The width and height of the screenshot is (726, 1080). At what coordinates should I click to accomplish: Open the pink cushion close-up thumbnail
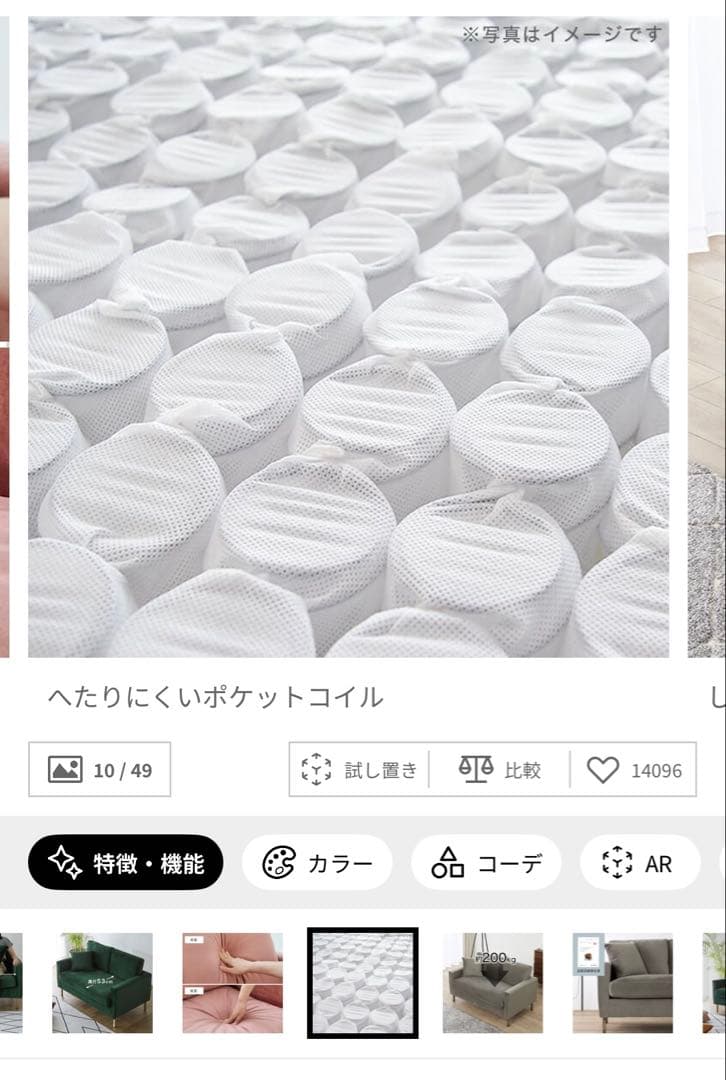click(x=232, y=983)
